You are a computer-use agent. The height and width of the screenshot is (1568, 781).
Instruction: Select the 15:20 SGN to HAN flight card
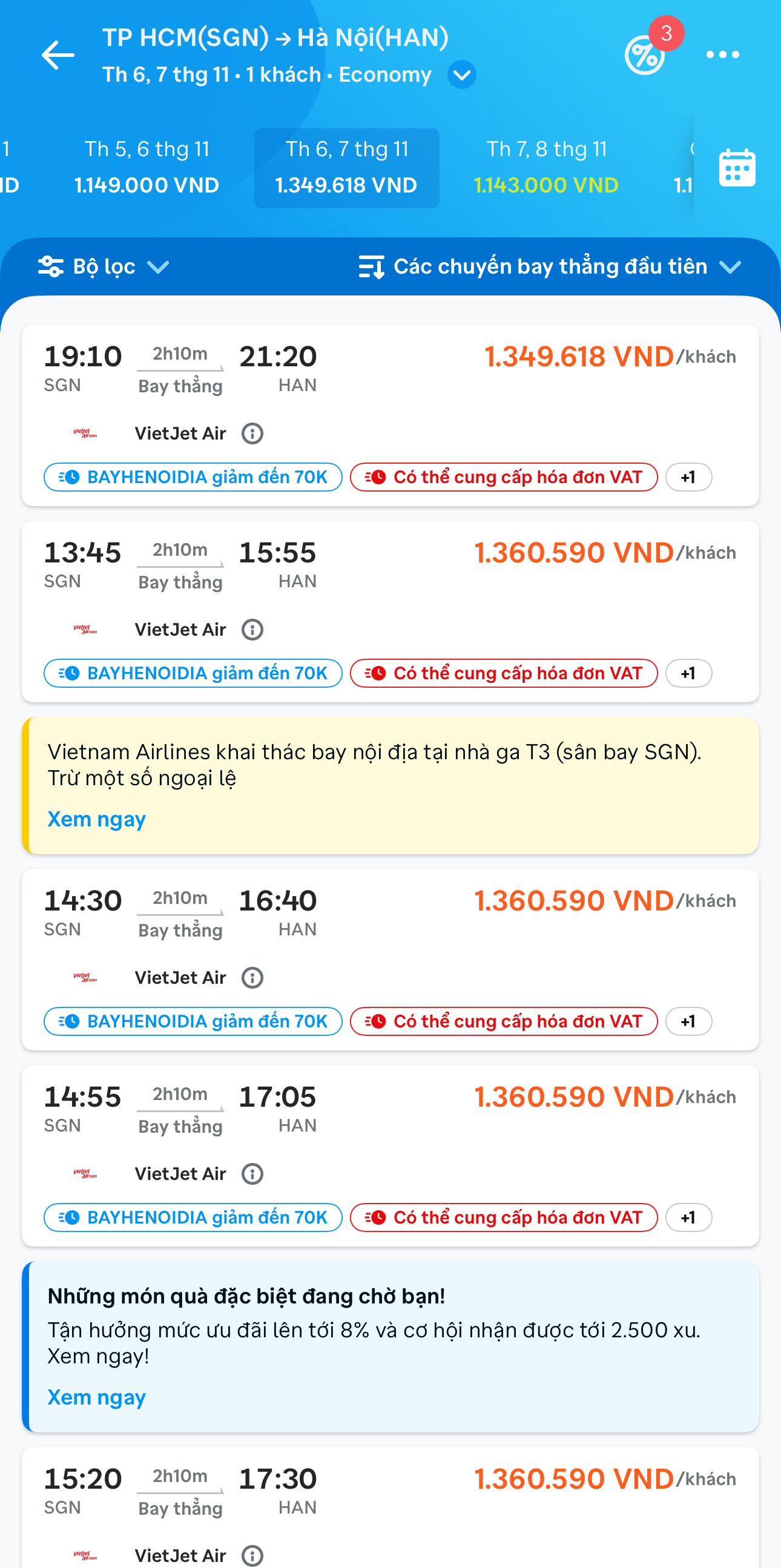pos(389,1497)
